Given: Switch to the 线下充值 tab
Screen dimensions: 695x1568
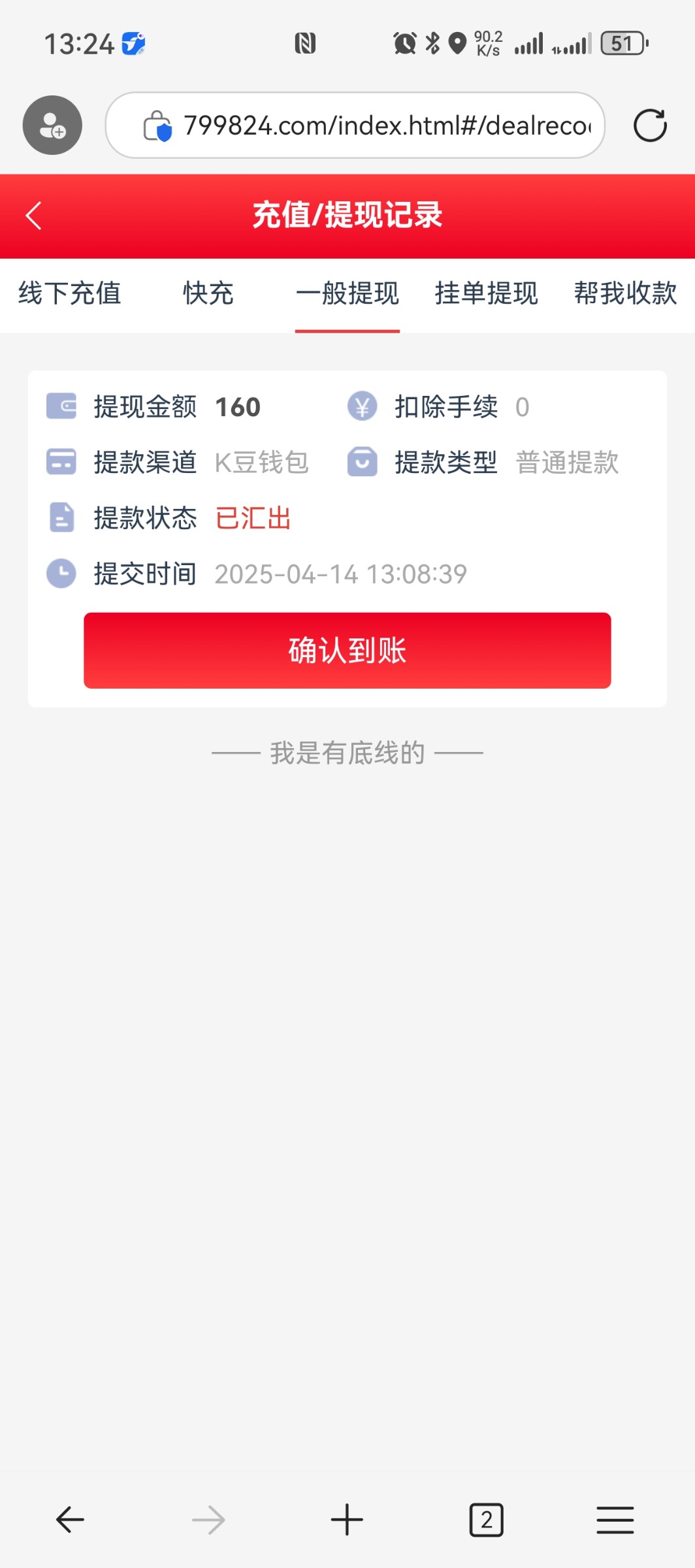Looking at the screenshot, I should [69, 293].
